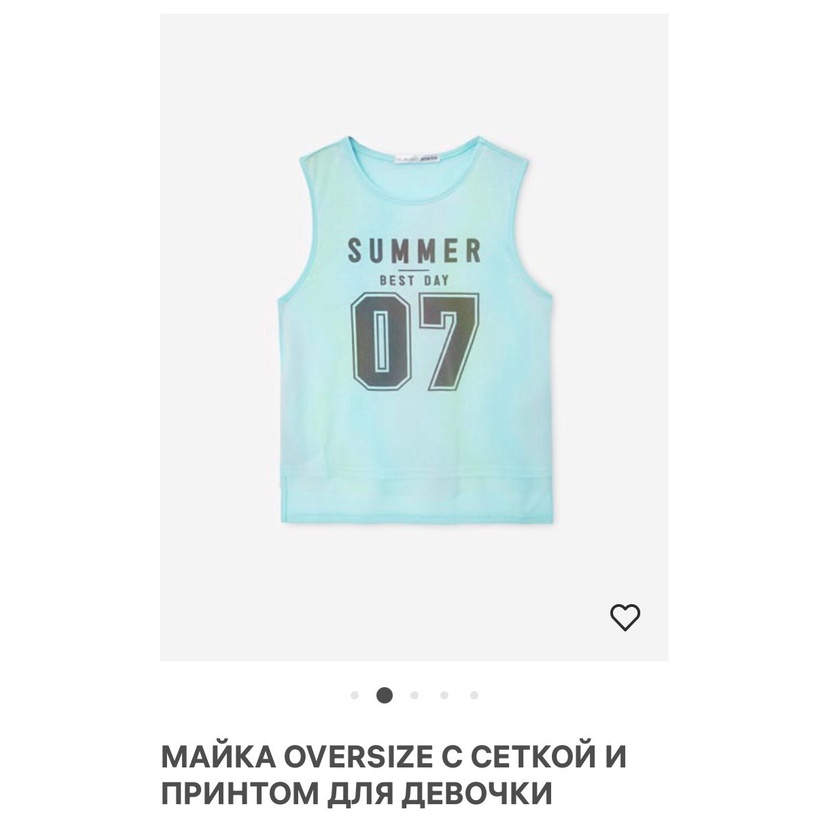The height and width of the screenshot is (828, 828).
Task: Jump to the third photo dot
Action: 414,695
